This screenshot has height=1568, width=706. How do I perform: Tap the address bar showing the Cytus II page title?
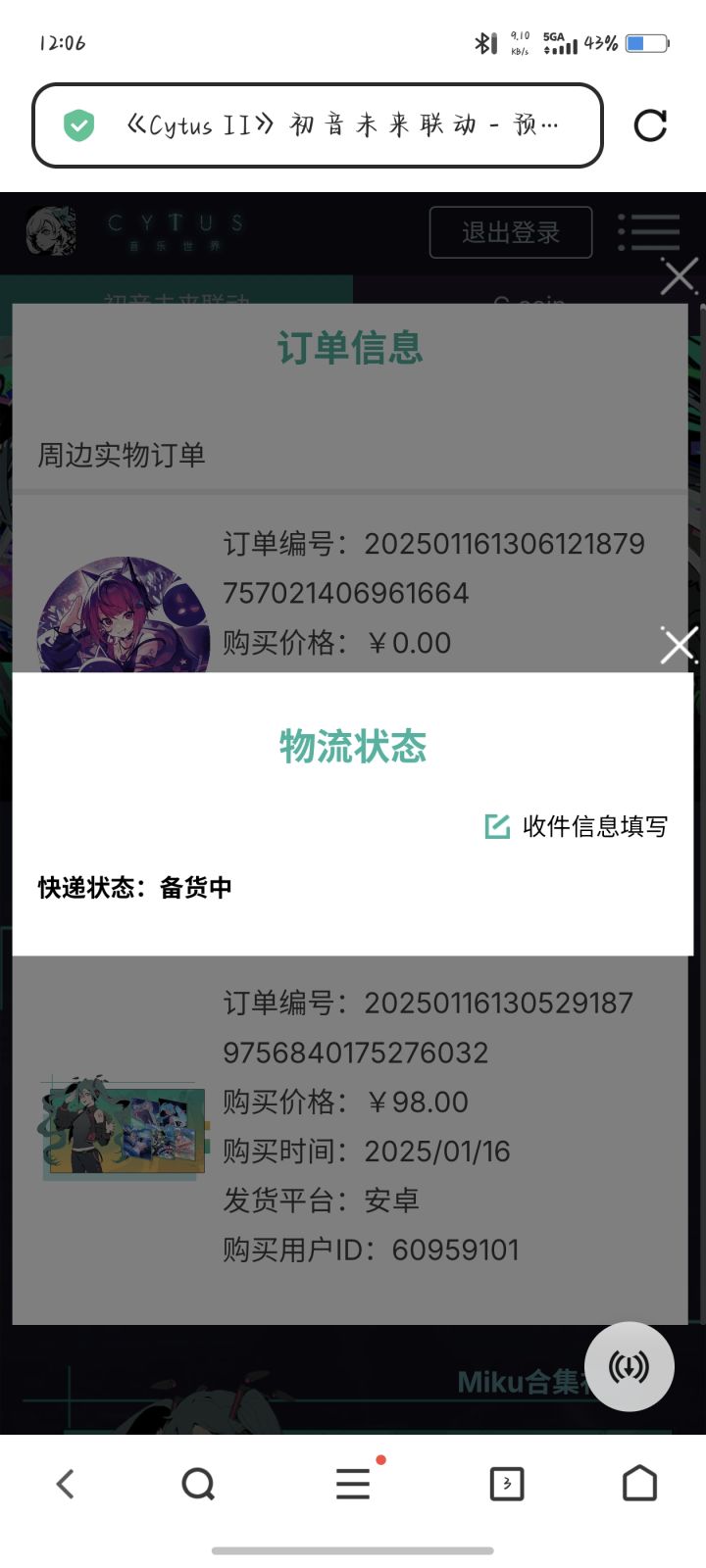point(343,125)
